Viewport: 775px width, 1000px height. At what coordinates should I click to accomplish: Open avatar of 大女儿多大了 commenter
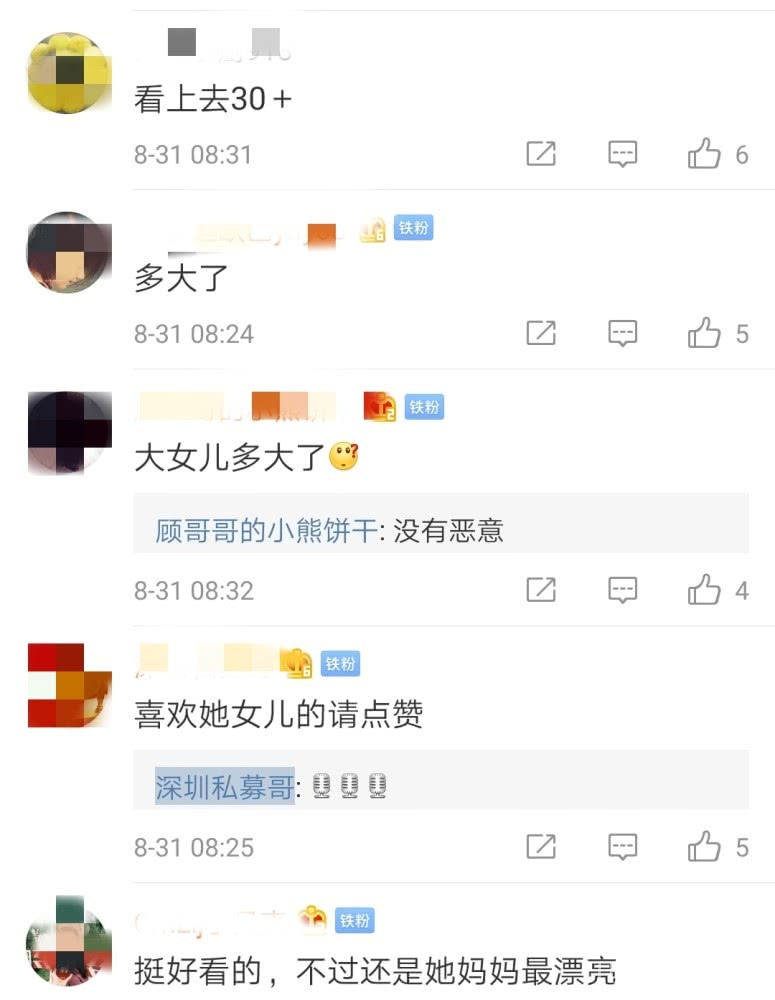68,432
